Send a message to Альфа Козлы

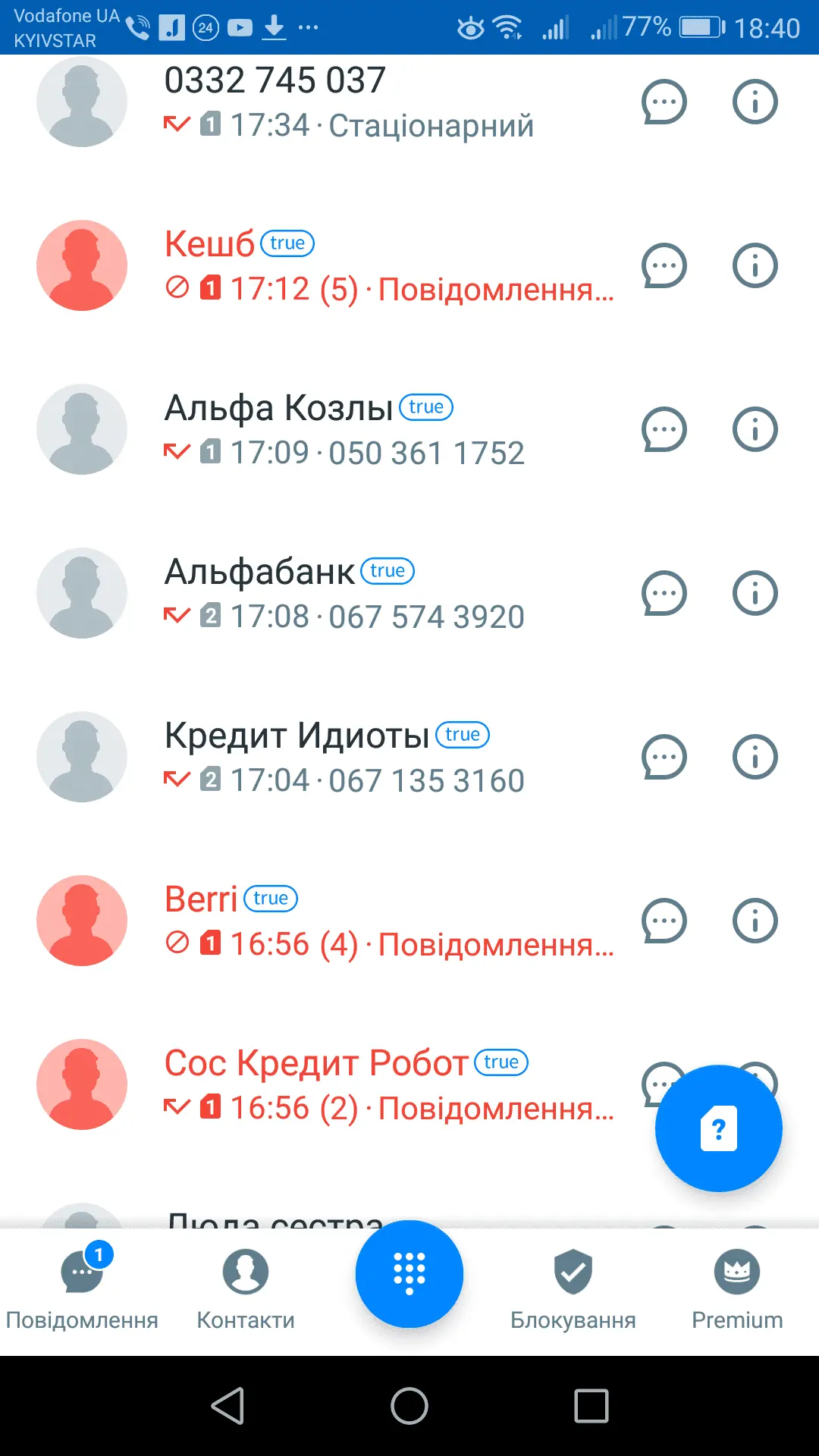[x=664, y=430]
